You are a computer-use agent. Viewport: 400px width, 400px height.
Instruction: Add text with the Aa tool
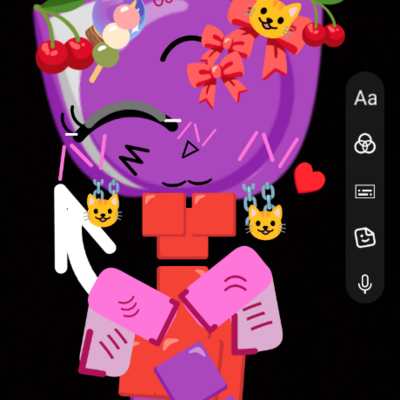point(365,98)
